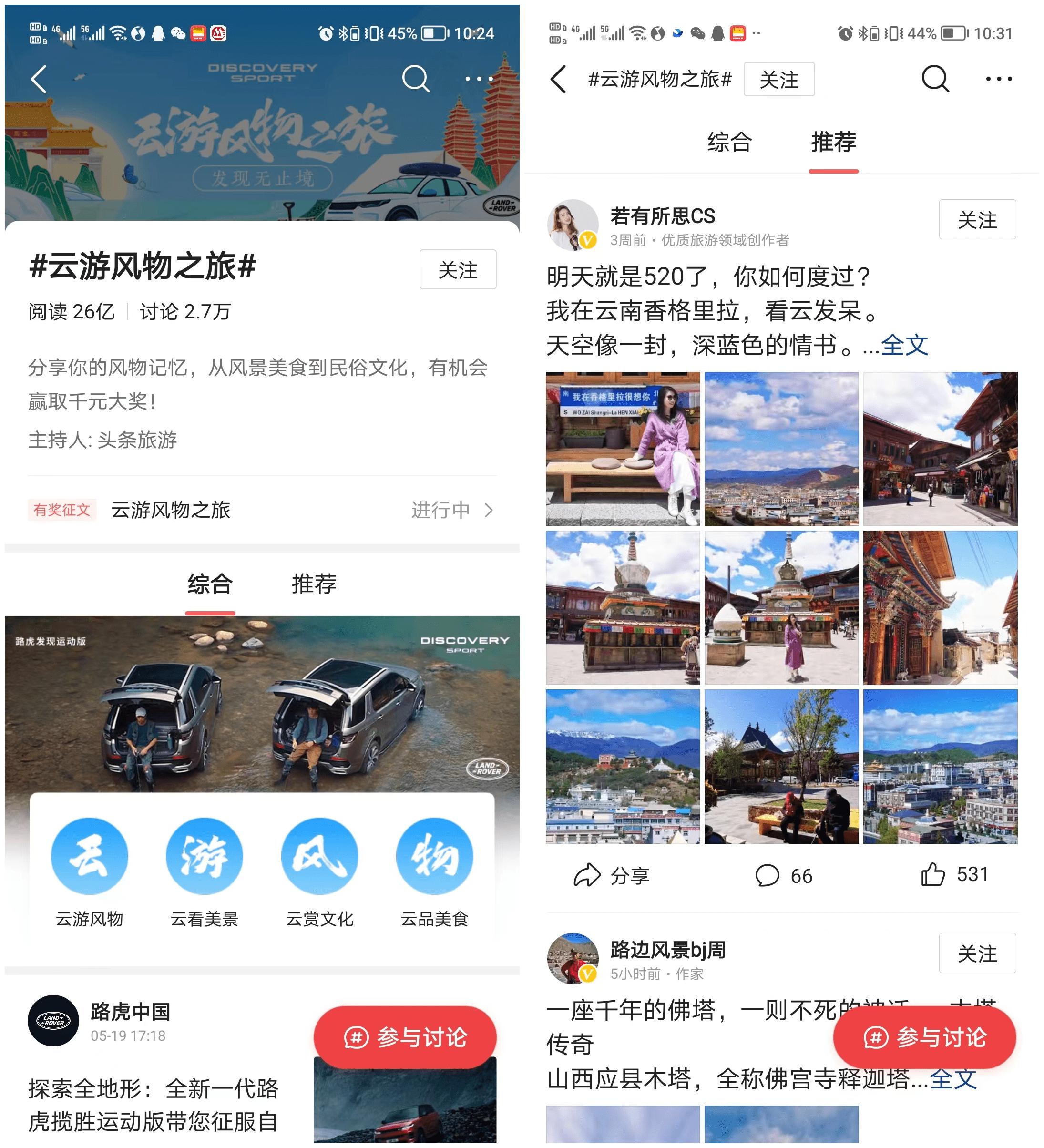Open 若有所思CS's profile avatar
This screenshot has width=1044, height=1148.
coord(572,225)
